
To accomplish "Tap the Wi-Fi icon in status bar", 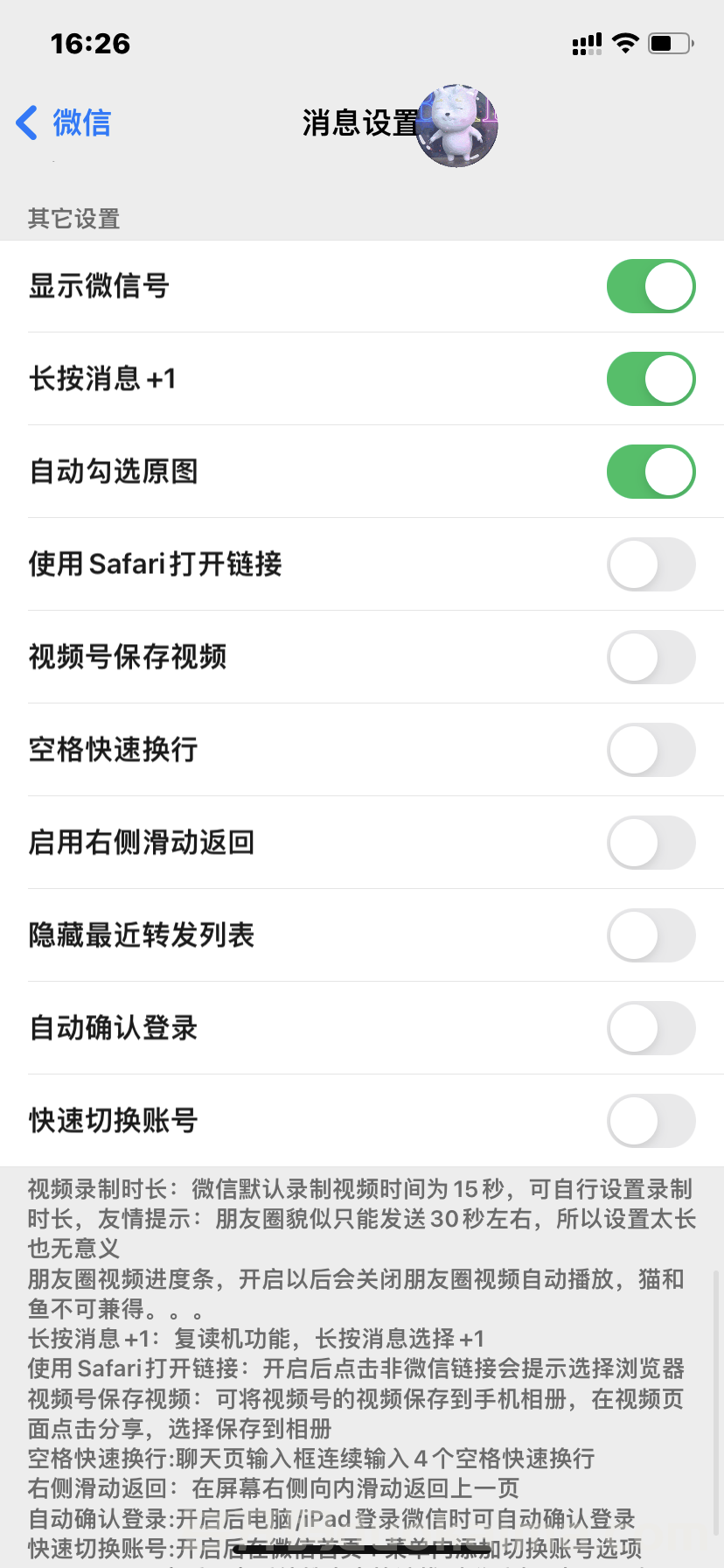I will (x=624, y=42).
